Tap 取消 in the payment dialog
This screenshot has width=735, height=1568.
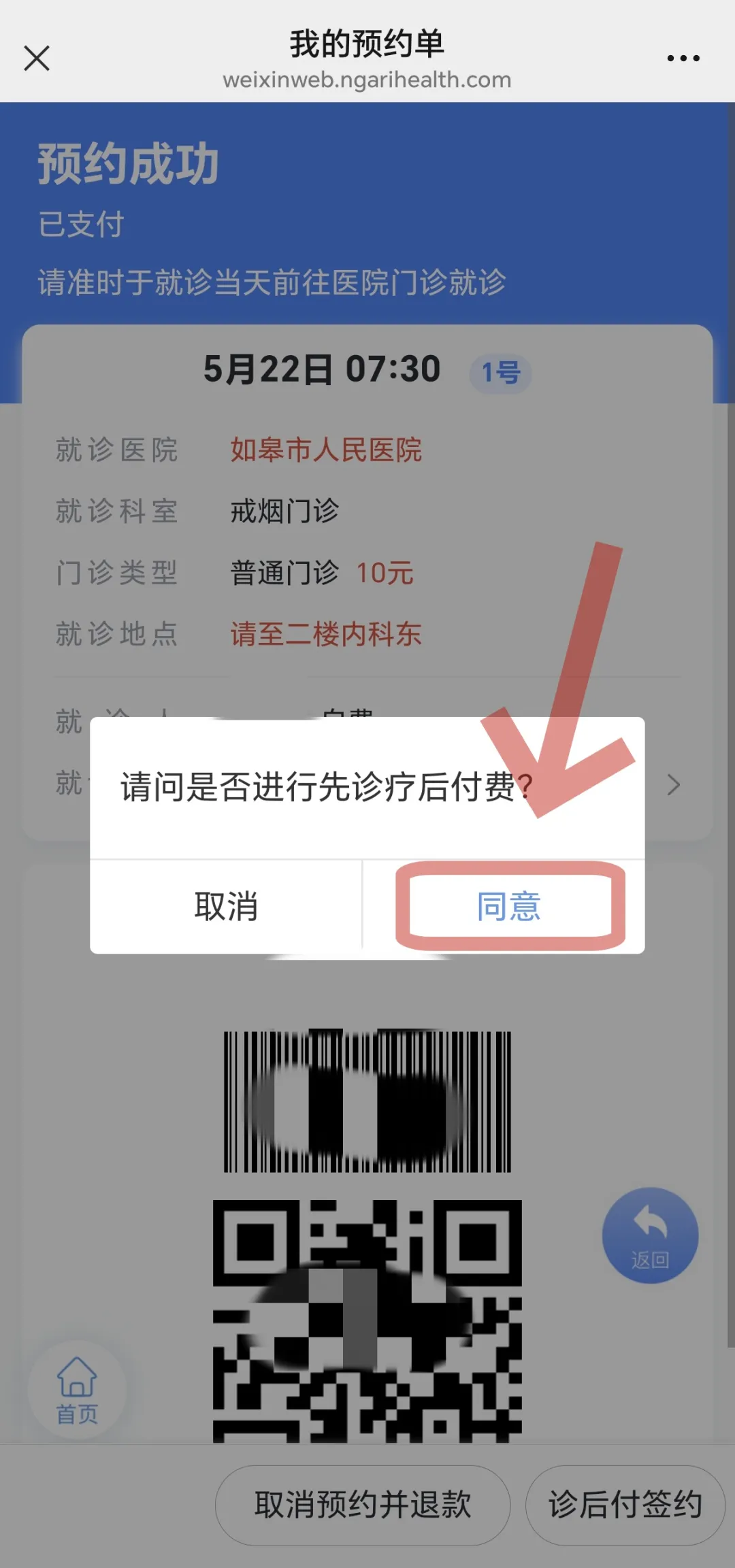(226, 906)
